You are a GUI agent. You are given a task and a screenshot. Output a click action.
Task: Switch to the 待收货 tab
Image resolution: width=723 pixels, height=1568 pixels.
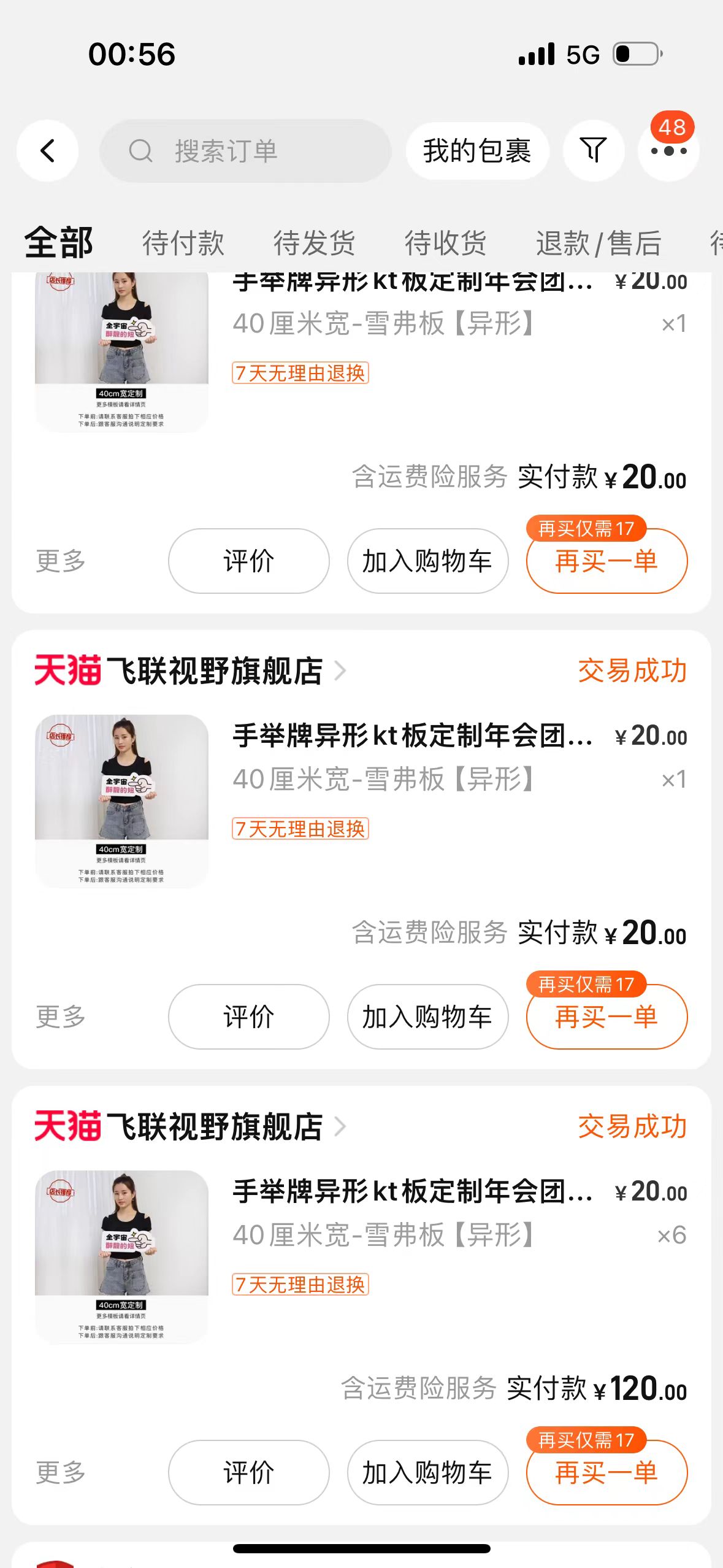[x=445, y=242]
